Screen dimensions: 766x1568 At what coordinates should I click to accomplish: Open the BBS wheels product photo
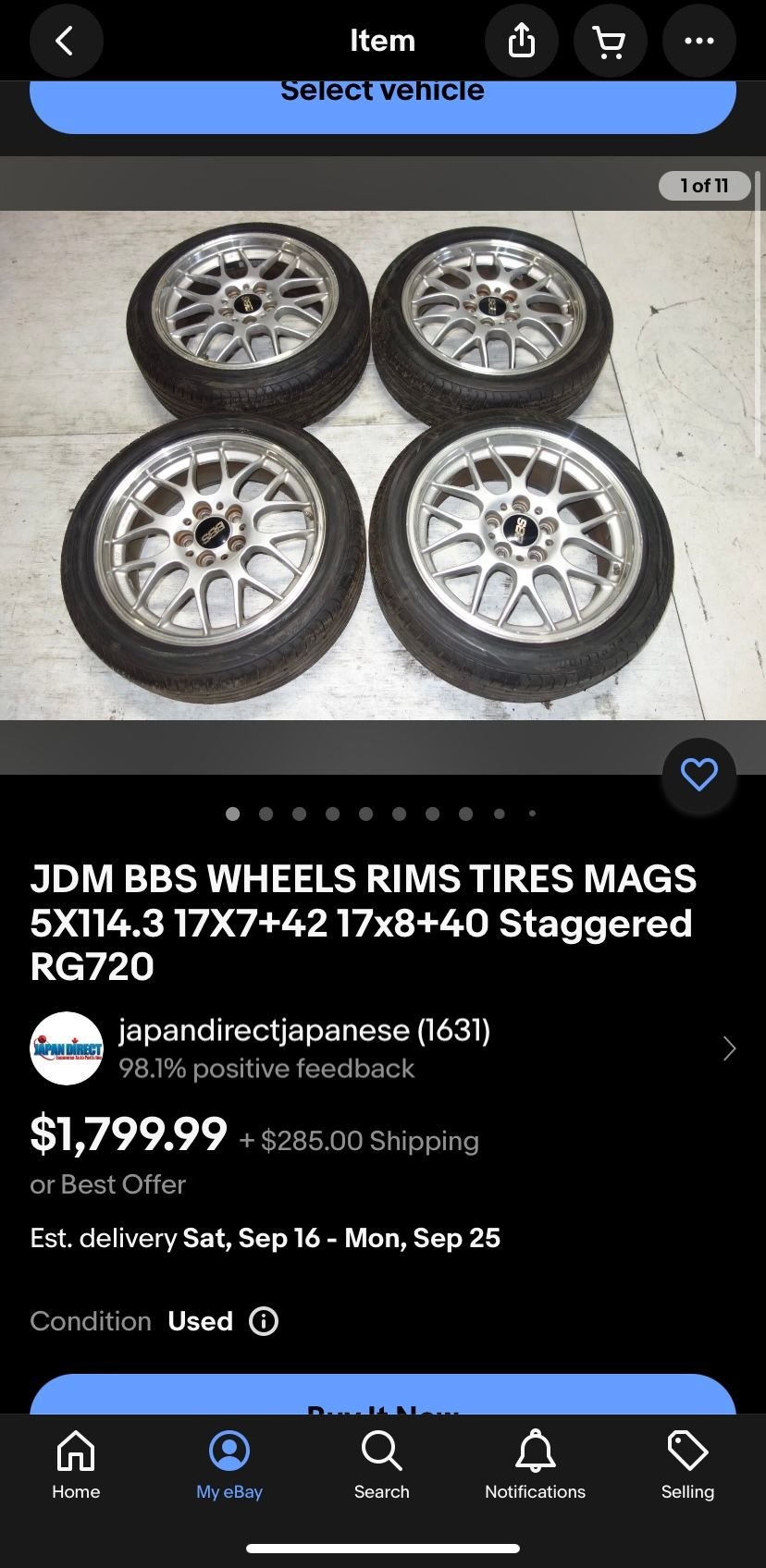pos(382,464)
